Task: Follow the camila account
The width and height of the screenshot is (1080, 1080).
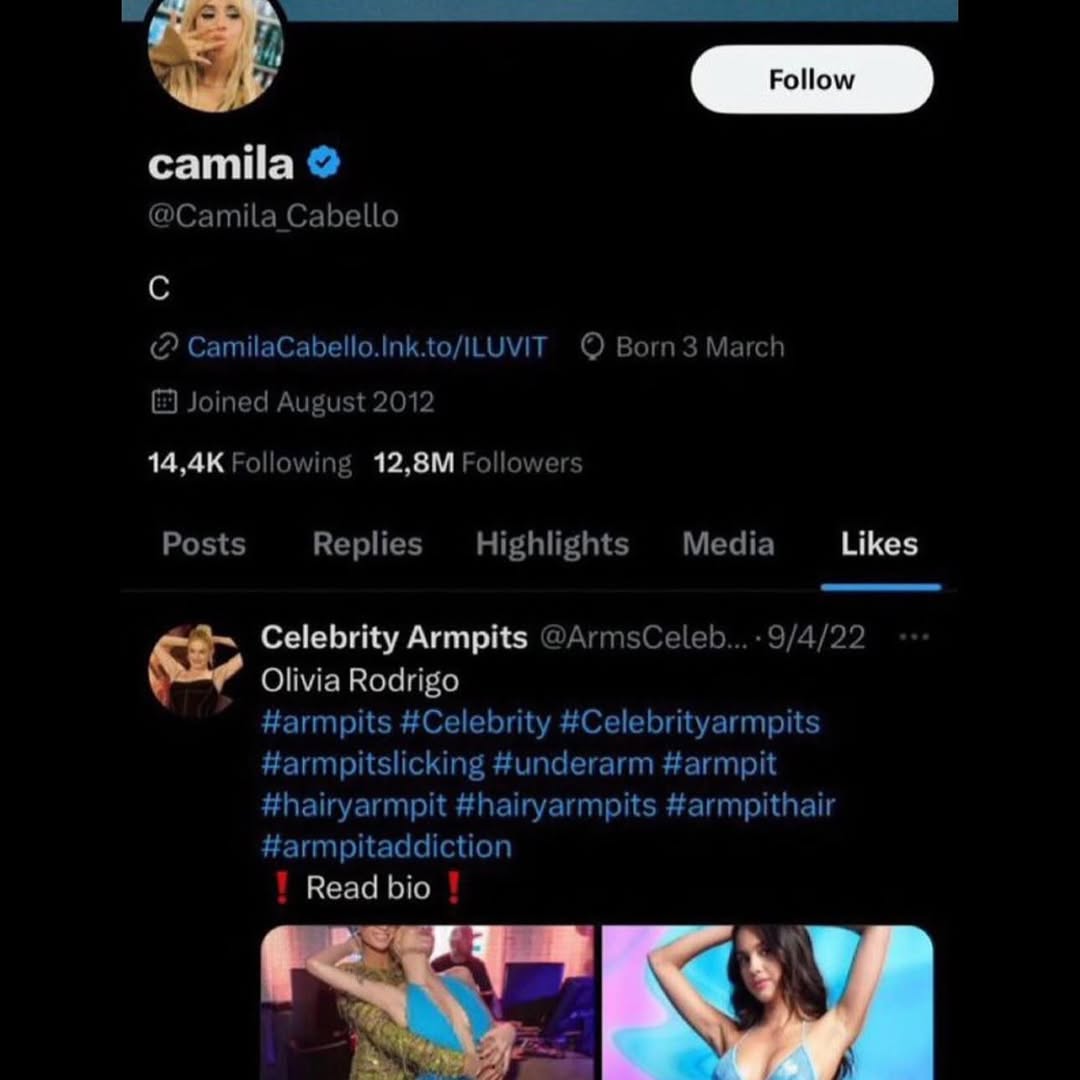Action: [x=811, y=80]
